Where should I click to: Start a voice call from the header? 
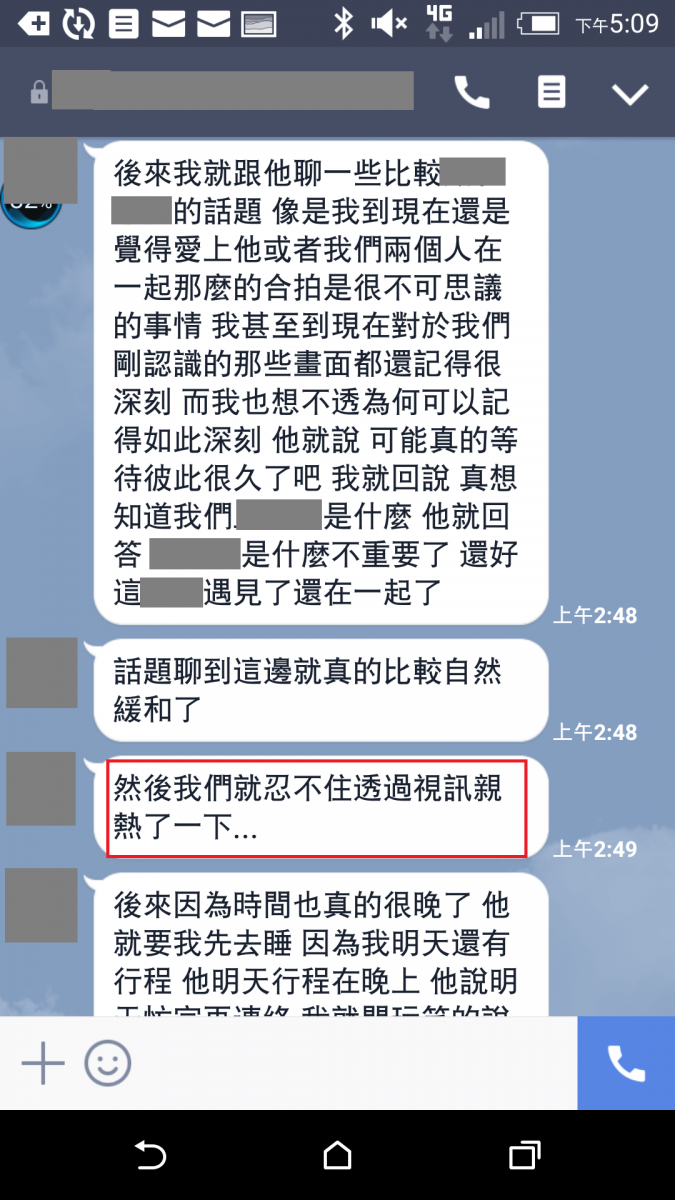click(472, 93)
